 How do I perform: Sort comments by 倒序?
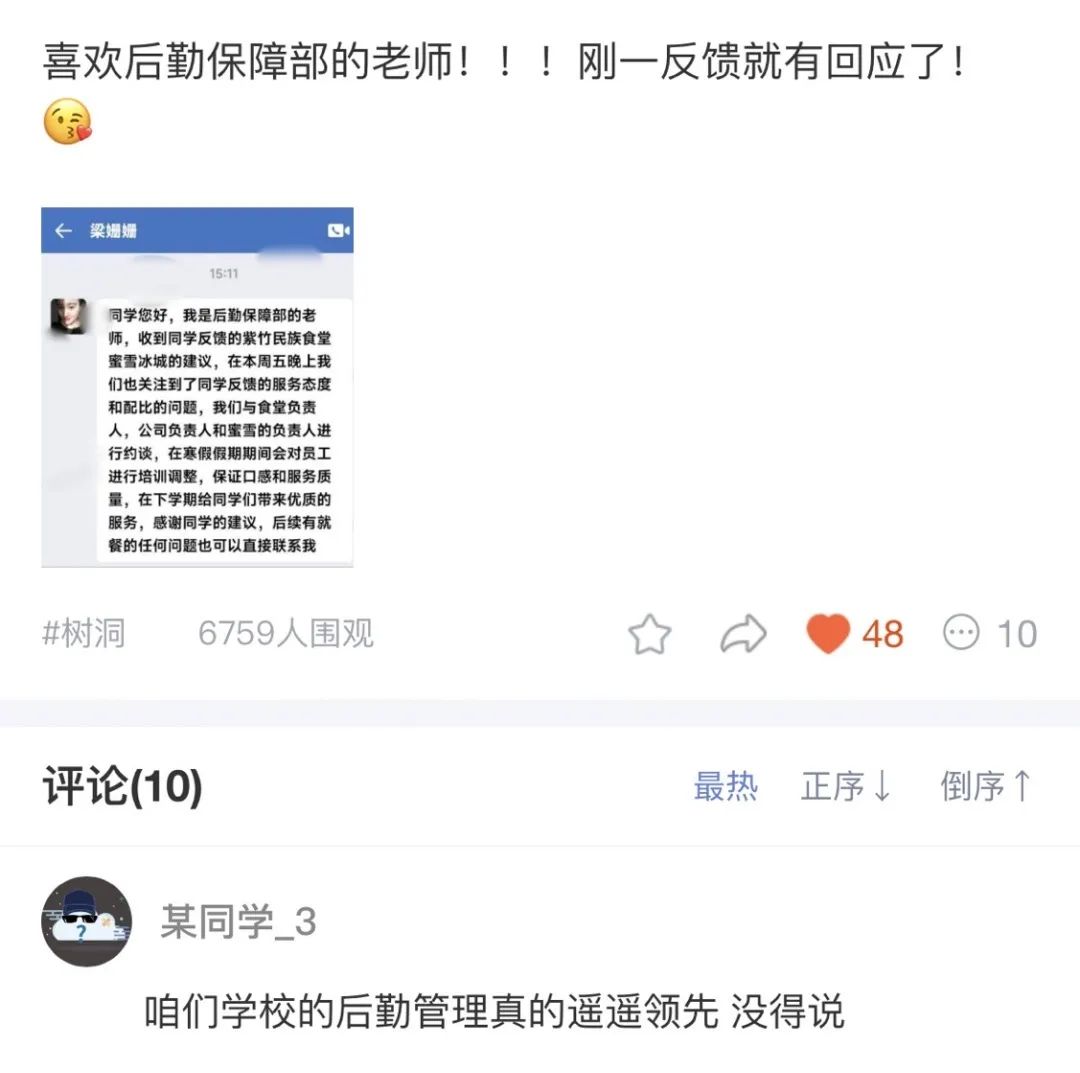click(986, 787)
